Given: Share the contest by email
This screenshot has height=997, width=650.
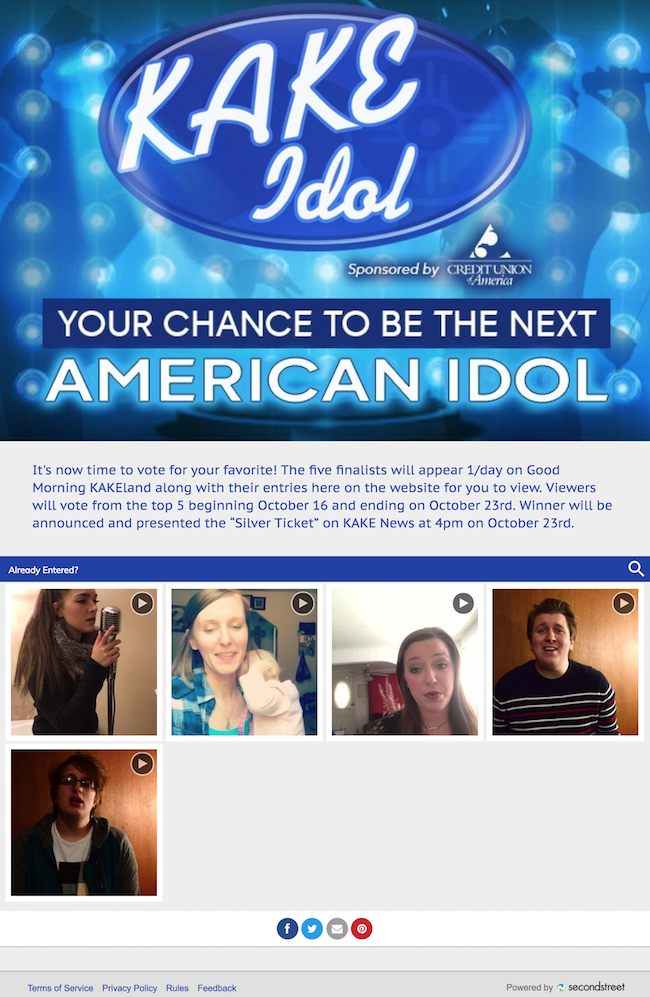Looking at the screenshot, I should point(337,929).
